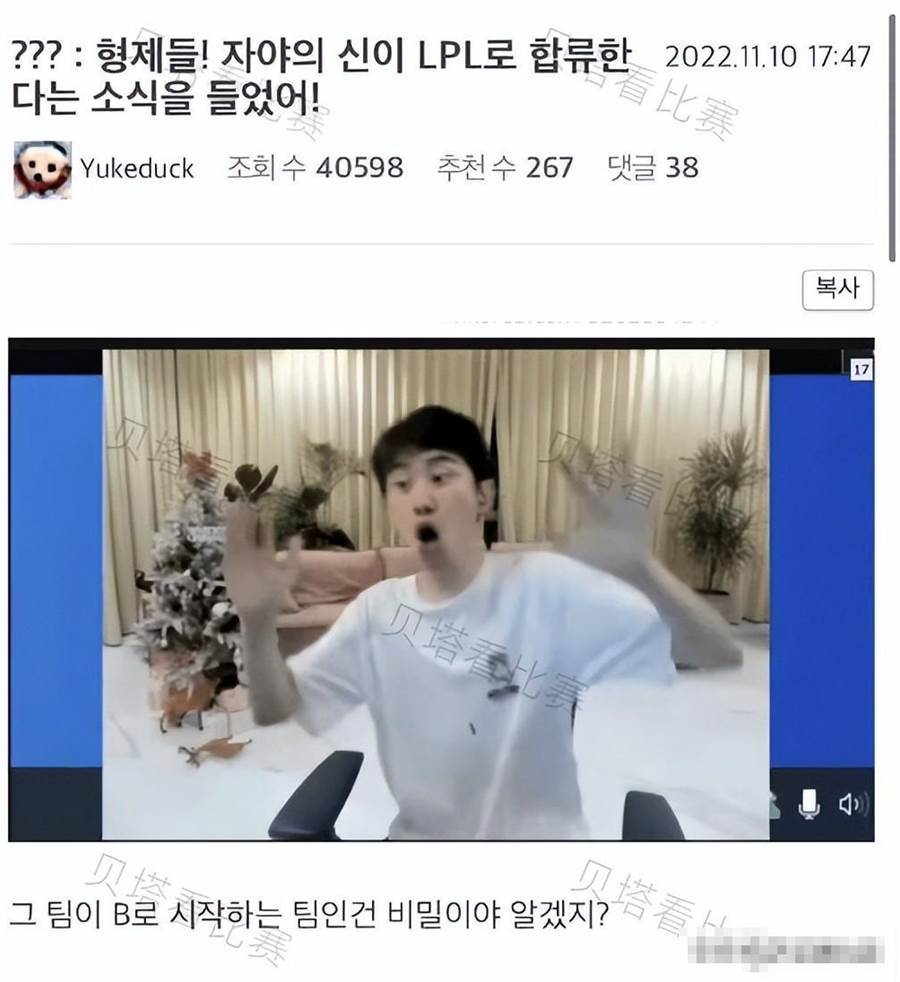Open Yukeduck's author profile
This screenshot has width=900, height=982.
coord(137,167)
